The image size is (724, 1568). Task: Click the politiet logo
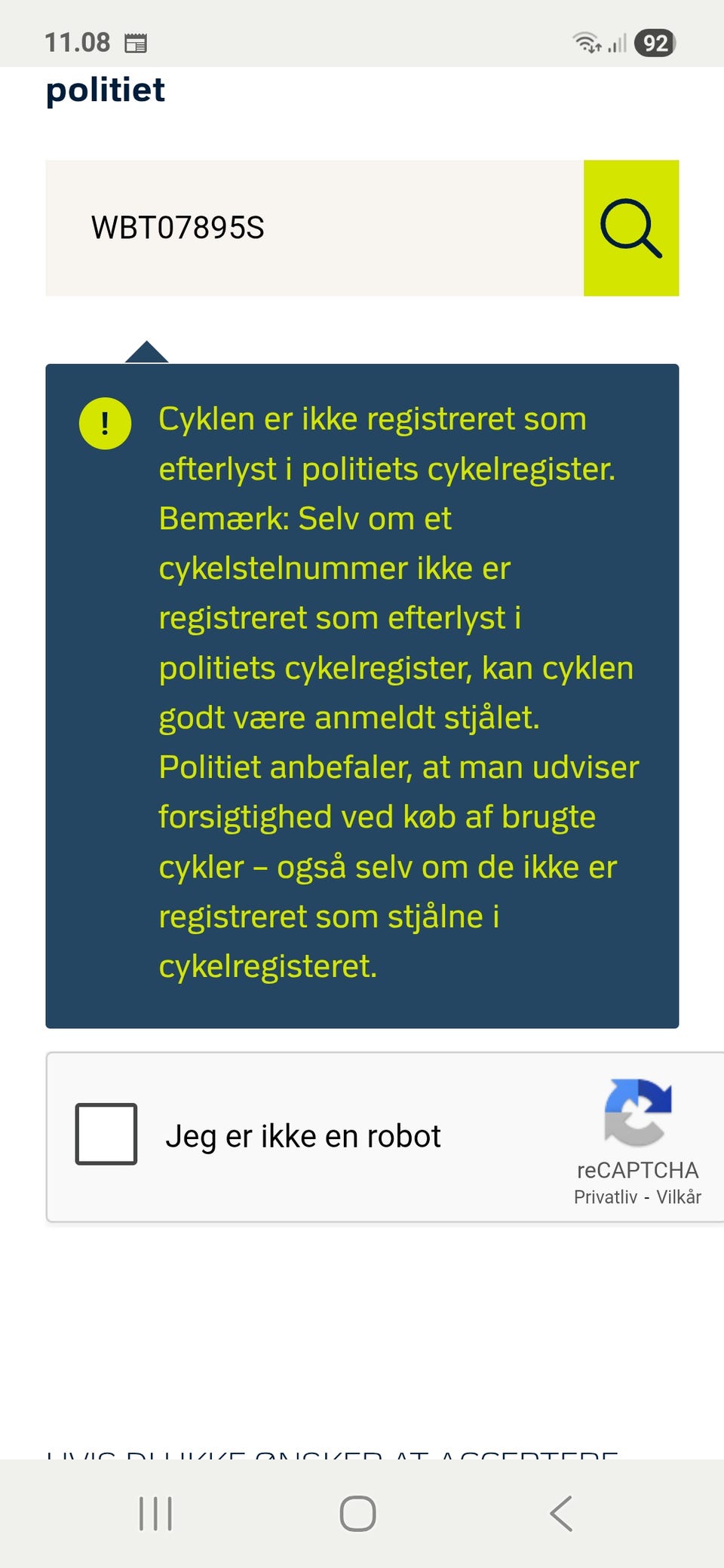pyautogui.click(x=106, y=90)
